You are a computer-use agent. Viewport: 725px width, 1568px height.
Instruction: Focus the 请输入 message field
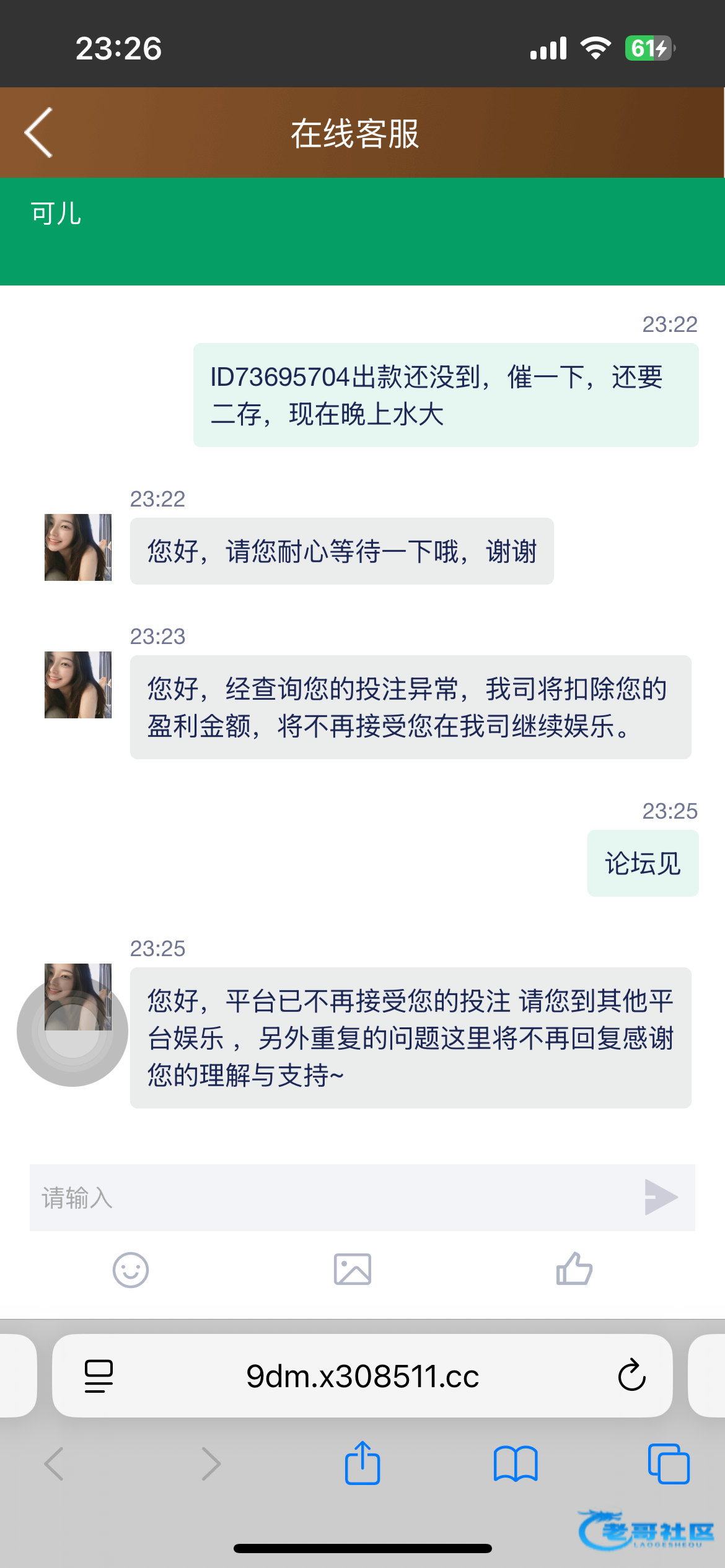(328, 1198)
